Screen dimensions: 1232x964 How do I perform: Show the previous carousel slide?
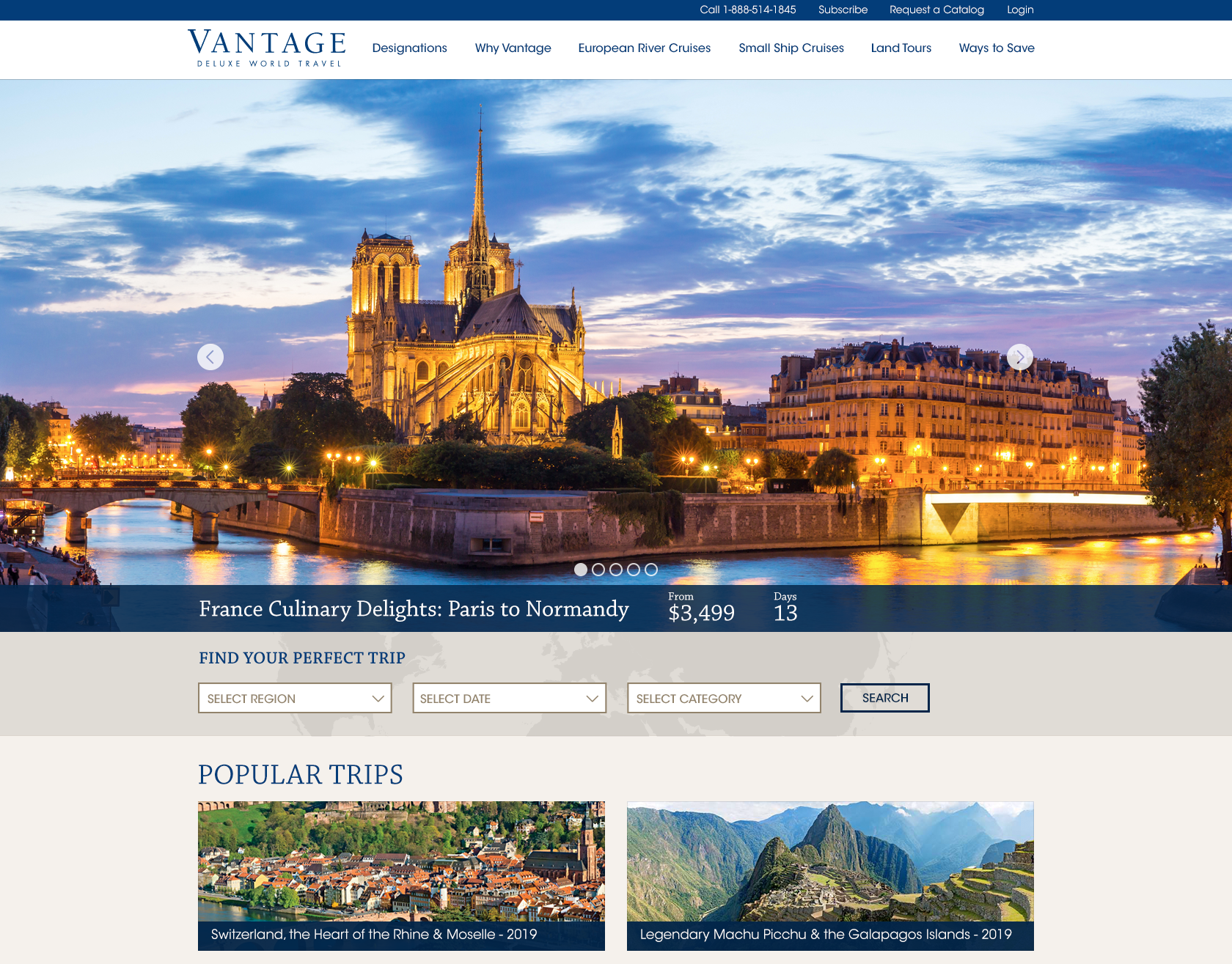pos(210,357)
